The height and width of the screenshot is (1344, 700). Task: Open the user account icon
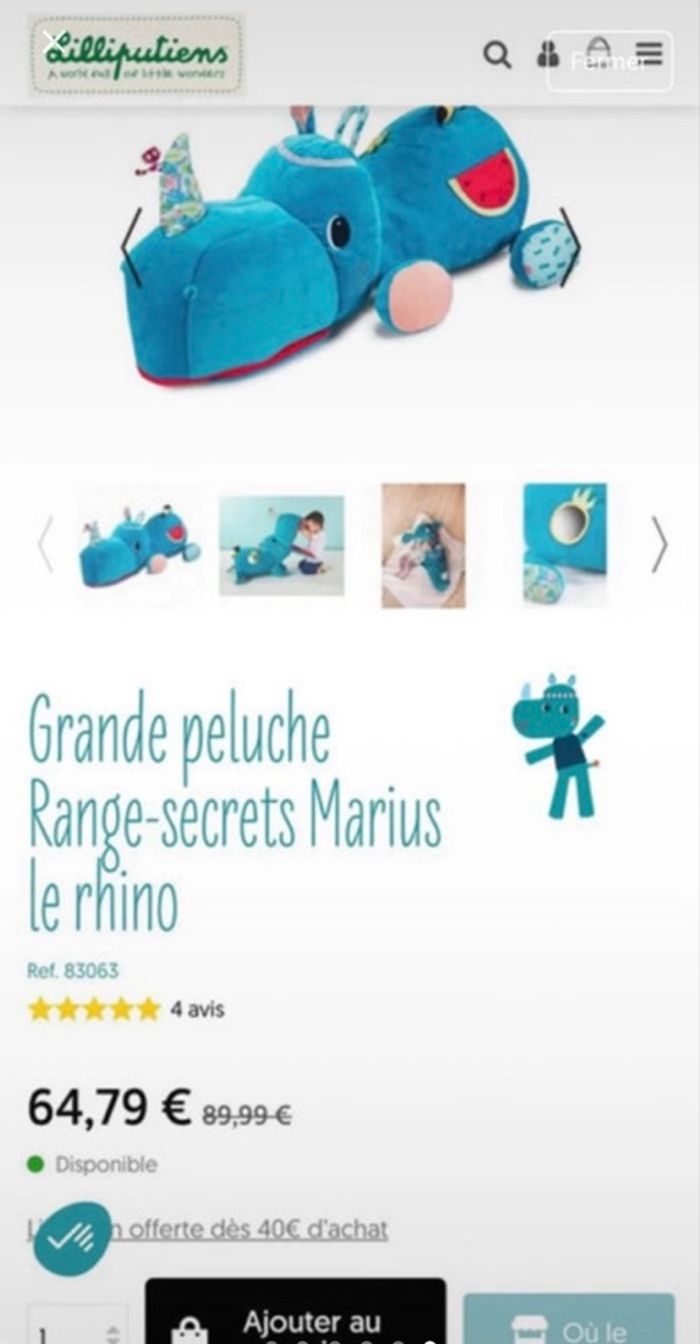coord(548,54)
